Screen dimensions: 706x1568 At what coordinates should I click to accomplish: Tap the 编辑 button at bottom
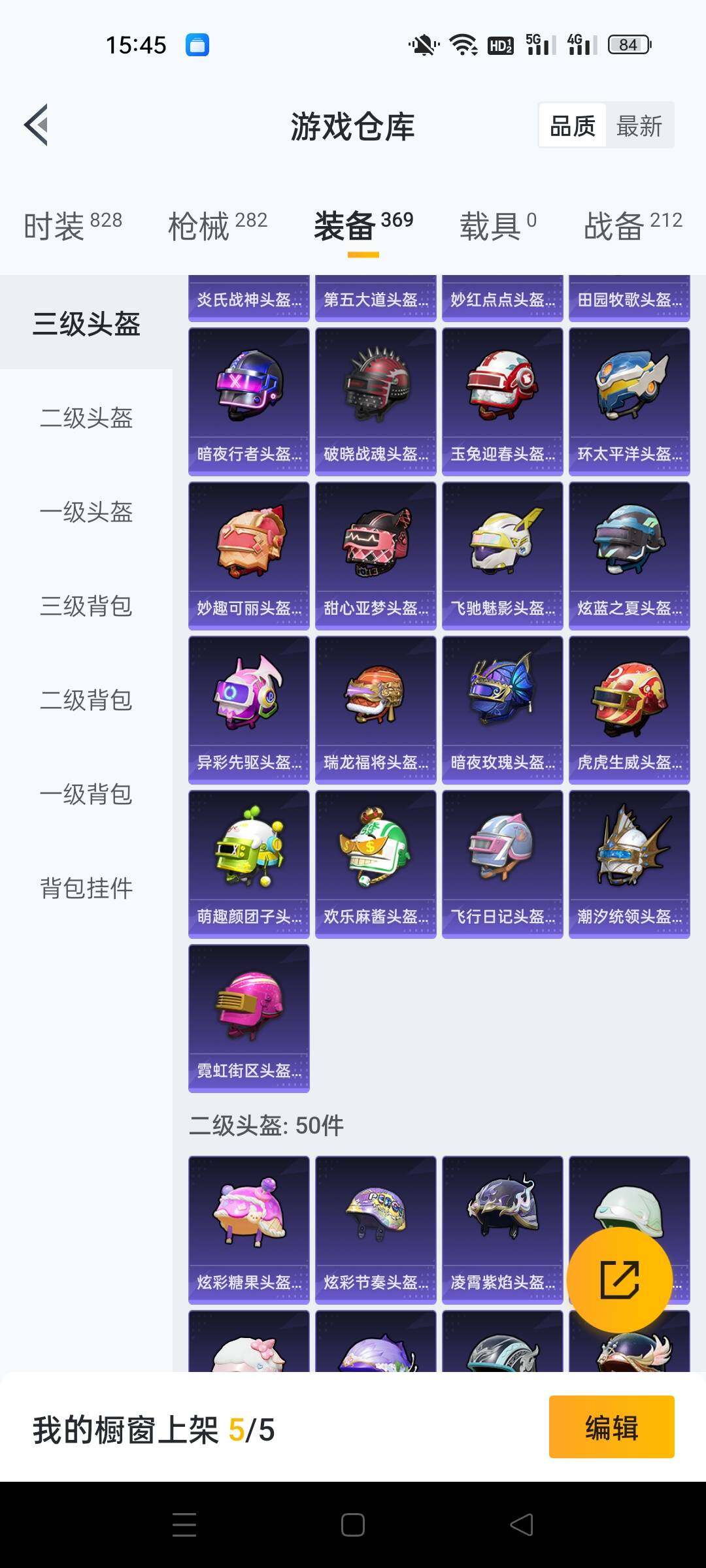coord(611,1428)
